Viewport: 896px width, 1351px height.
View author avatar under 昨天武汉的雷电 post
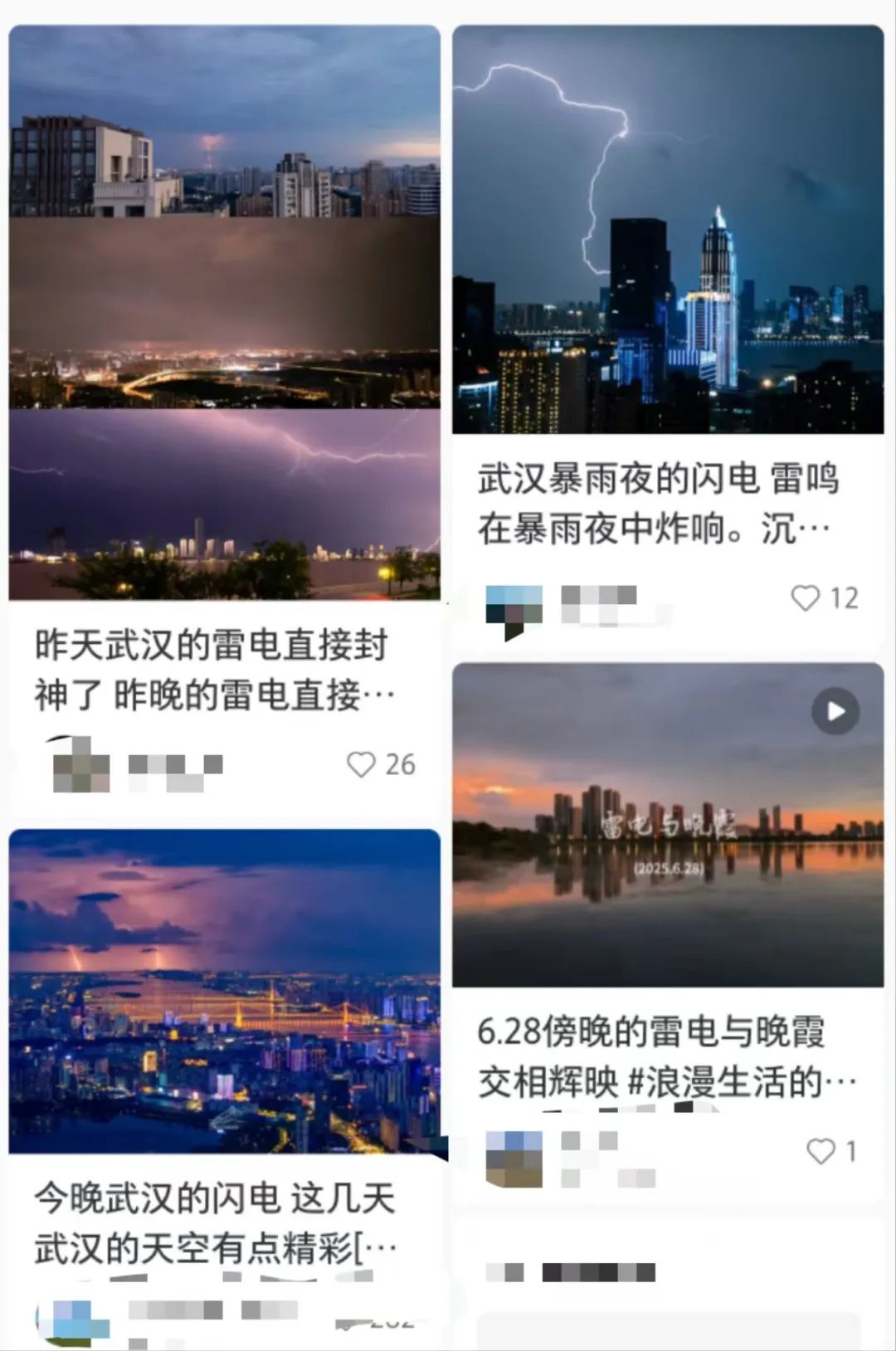point(80,764)
